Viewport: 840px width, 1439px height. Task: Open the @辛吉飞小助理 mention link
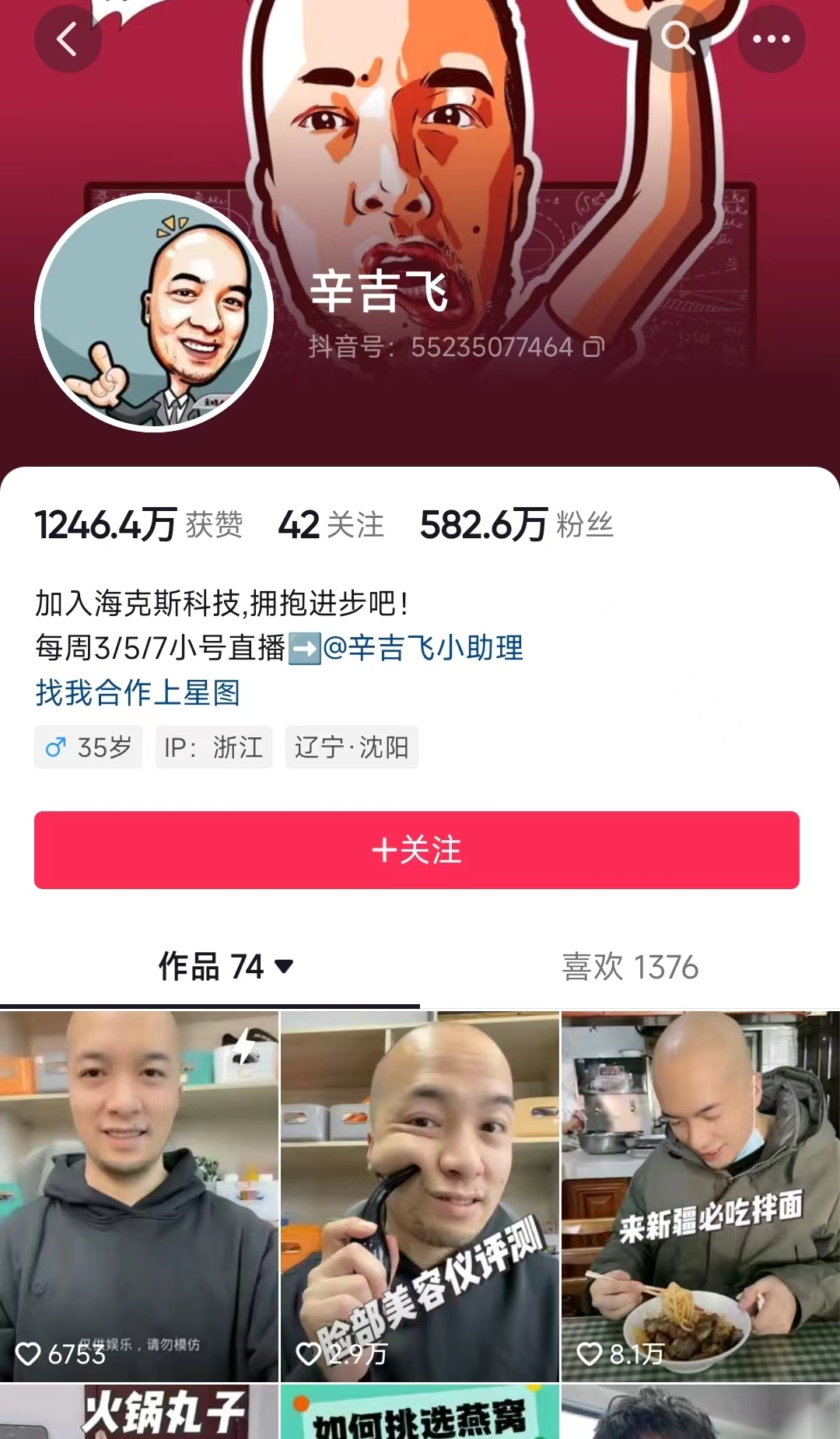pyautogui.click(x=422, y=648)
